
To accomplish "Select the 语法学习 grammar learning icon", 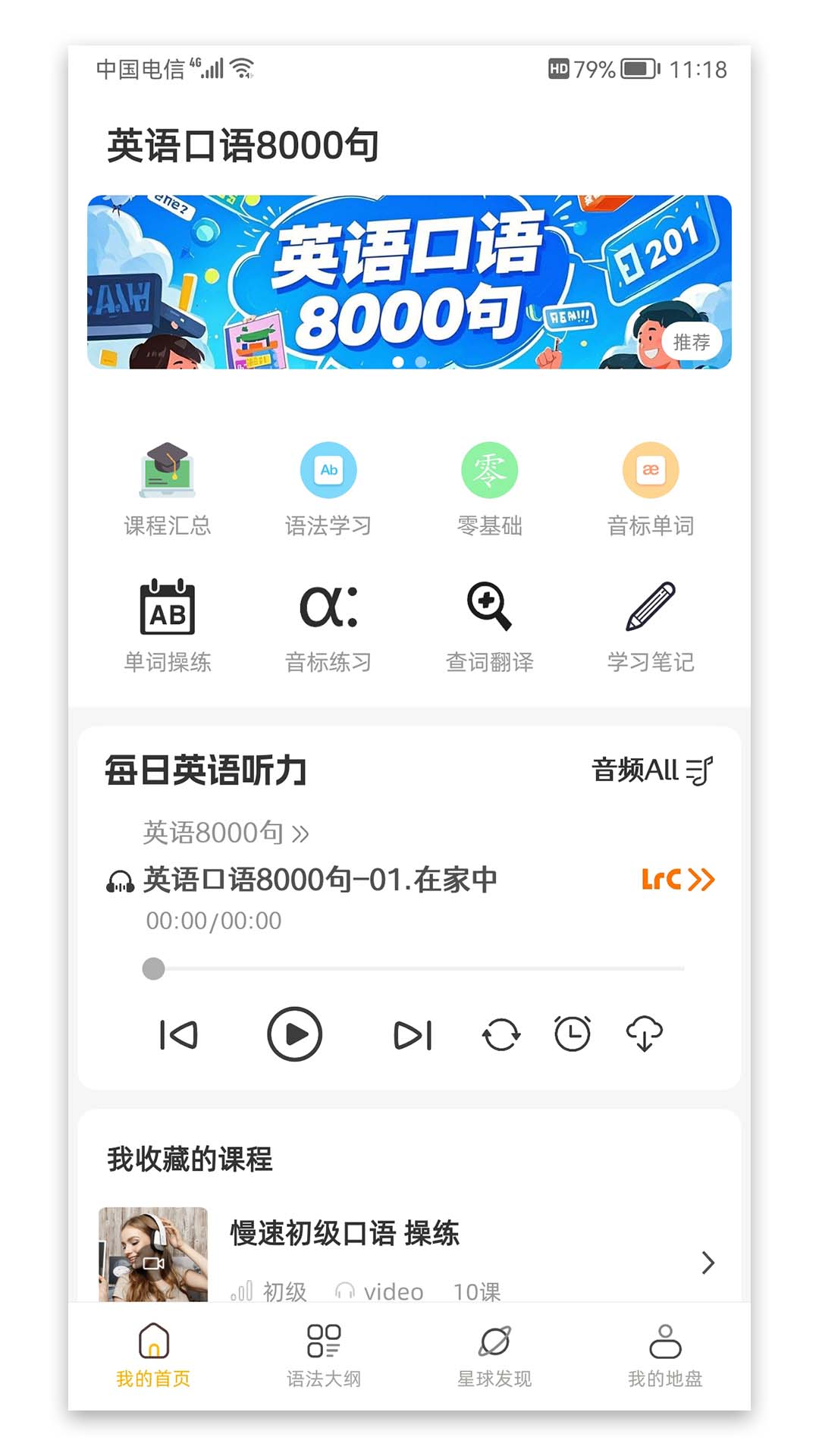I will click(329, 485).
